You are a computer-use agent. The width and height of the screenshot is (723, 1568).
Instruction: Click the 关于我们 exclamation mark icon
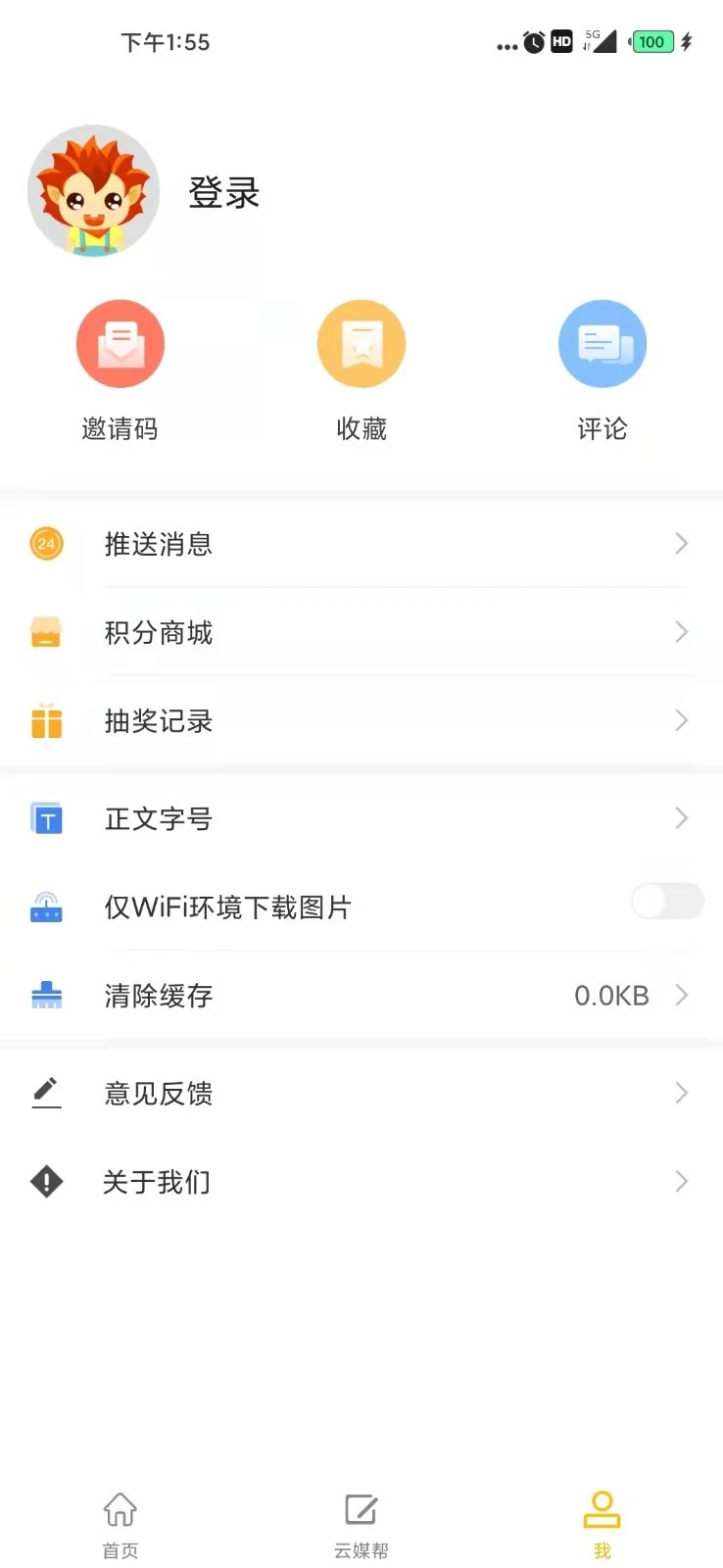tap(45, 1181)
